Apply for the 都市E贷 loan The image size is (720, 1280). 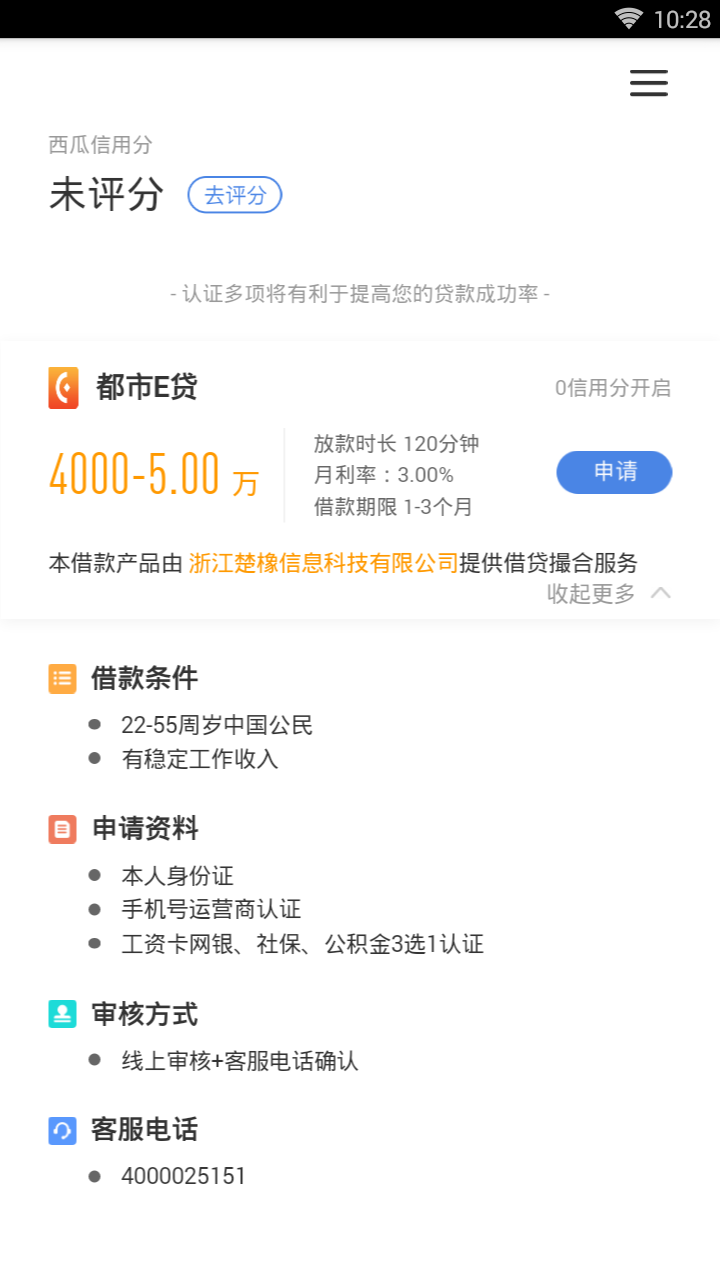[614, 472]
